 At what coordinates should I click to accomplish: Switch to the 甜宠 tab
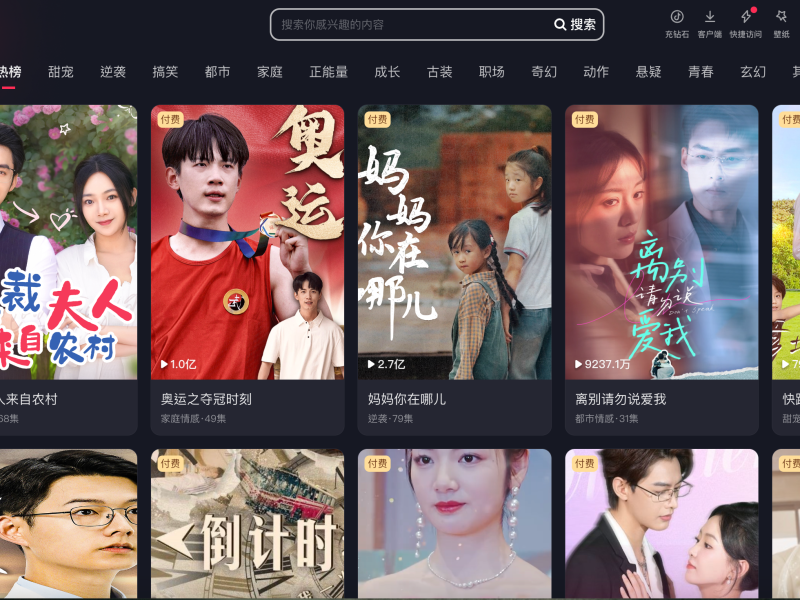[x=61, y=72]
